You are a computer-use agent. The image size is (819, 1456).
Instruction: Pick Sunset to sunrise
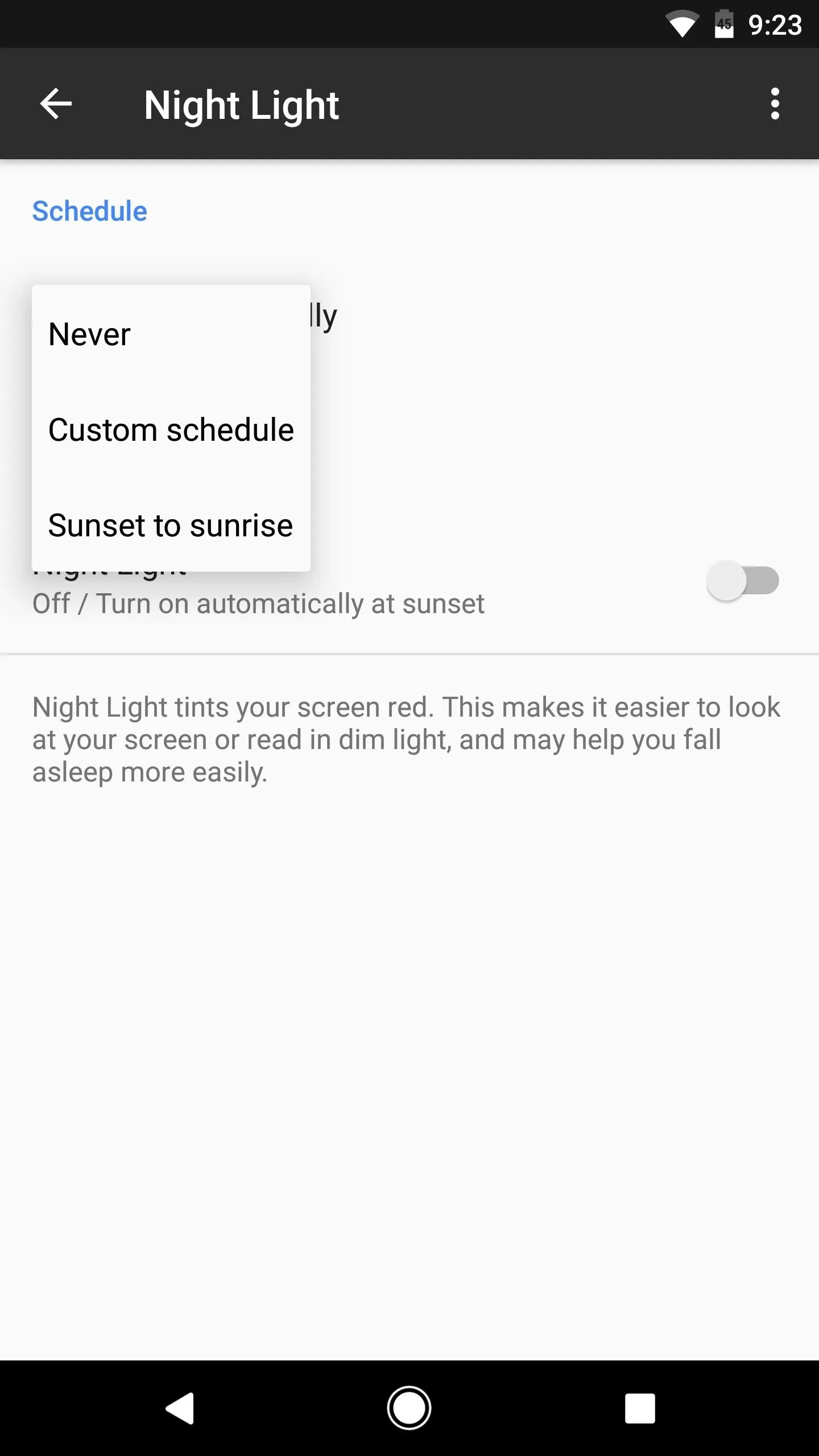(171, 525)
